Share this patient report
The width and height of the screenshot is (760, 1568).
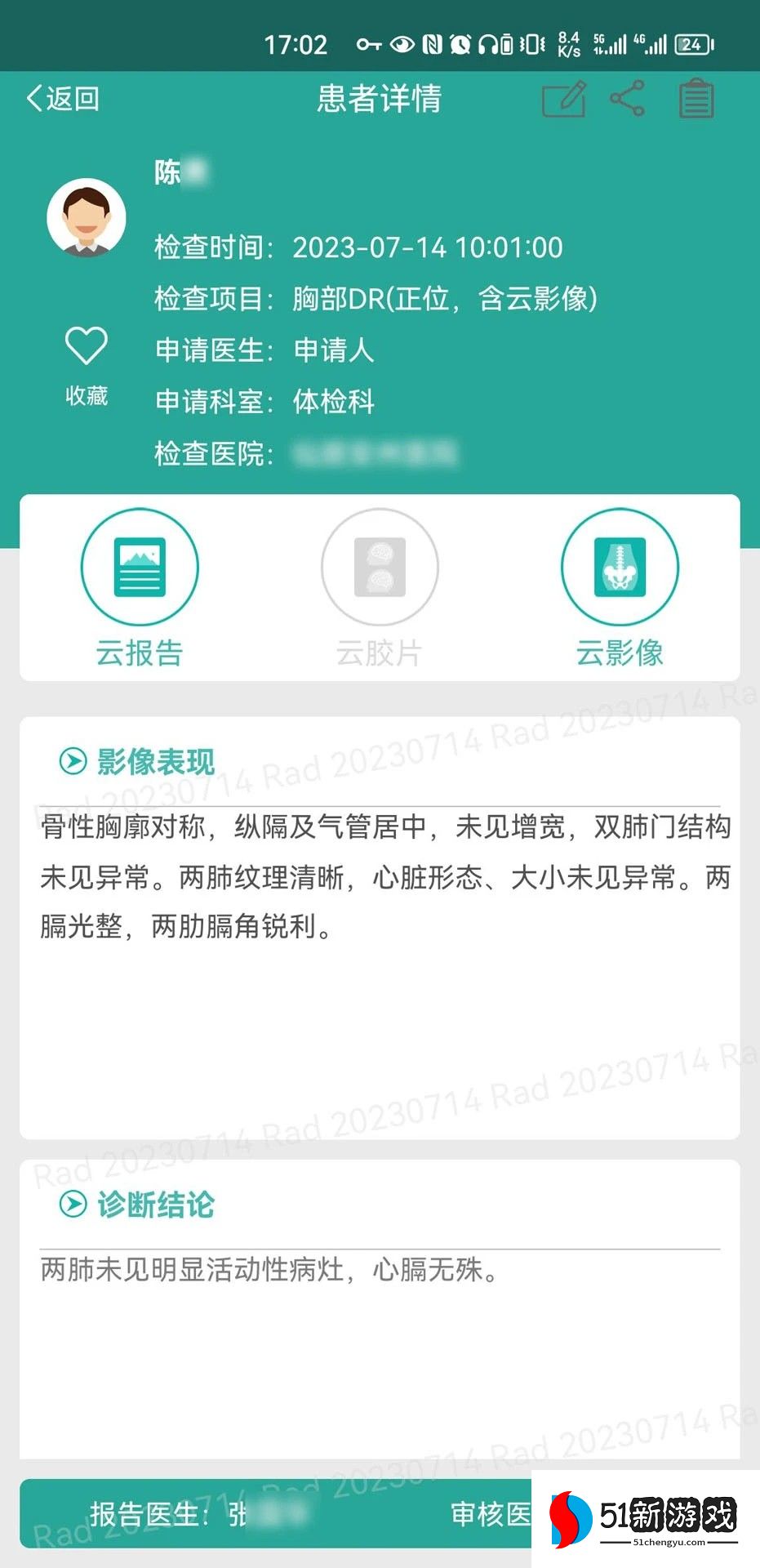pyautogui.click(x=628, y=99)
